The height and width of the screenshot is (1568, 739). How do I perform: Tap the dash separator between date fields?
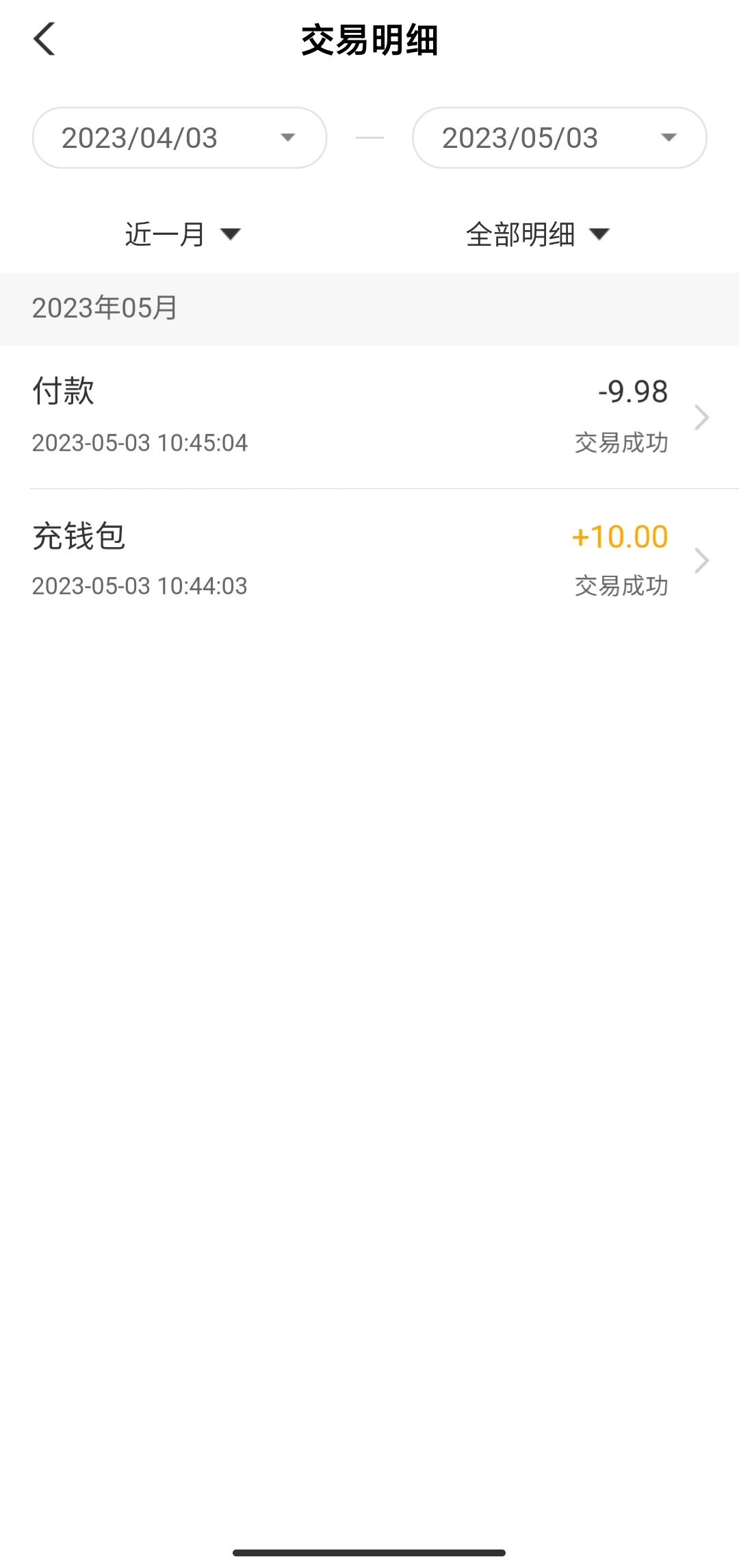[369, 138]
